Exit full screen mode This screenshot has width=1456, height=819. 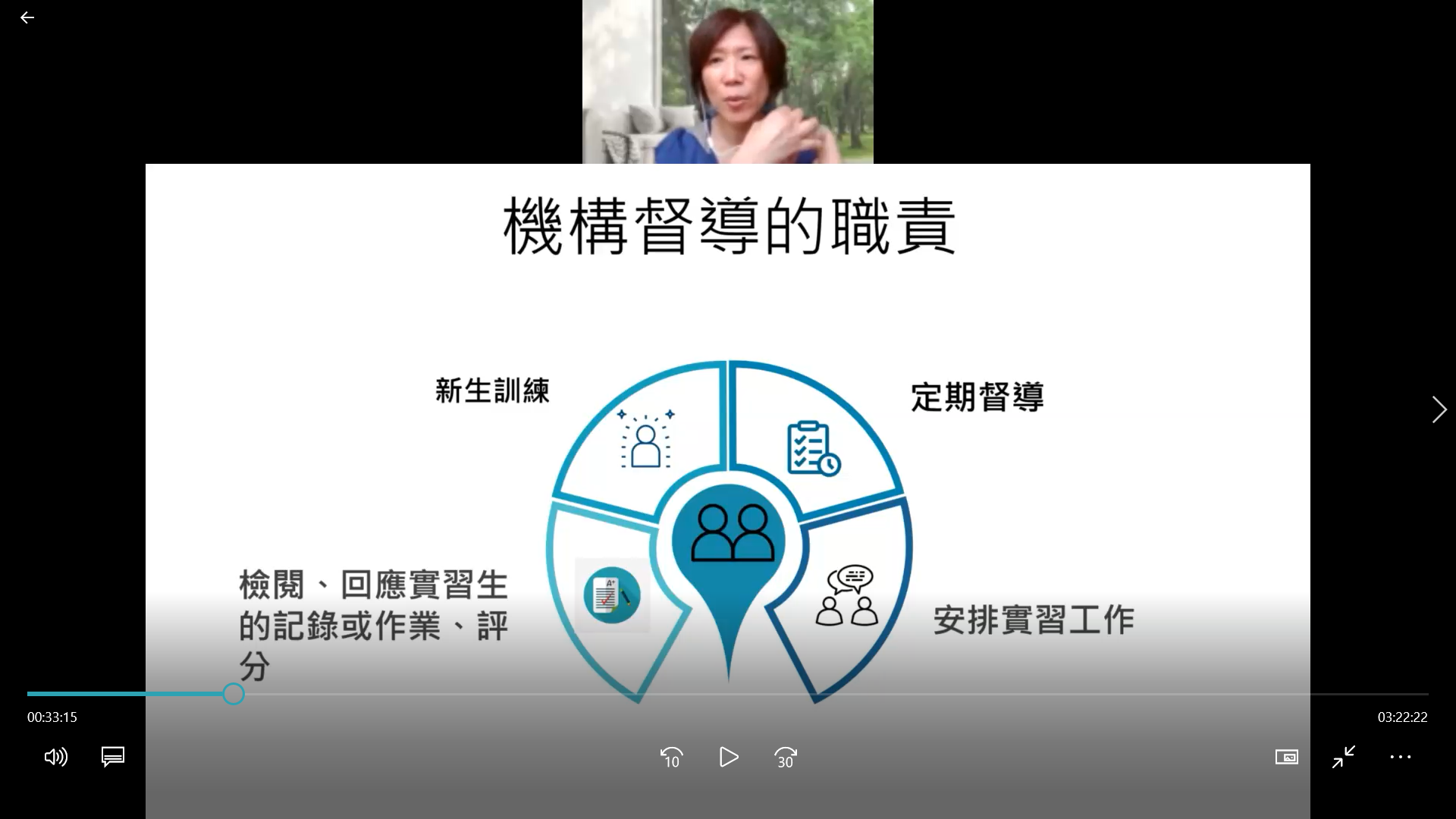point(1344,757)
